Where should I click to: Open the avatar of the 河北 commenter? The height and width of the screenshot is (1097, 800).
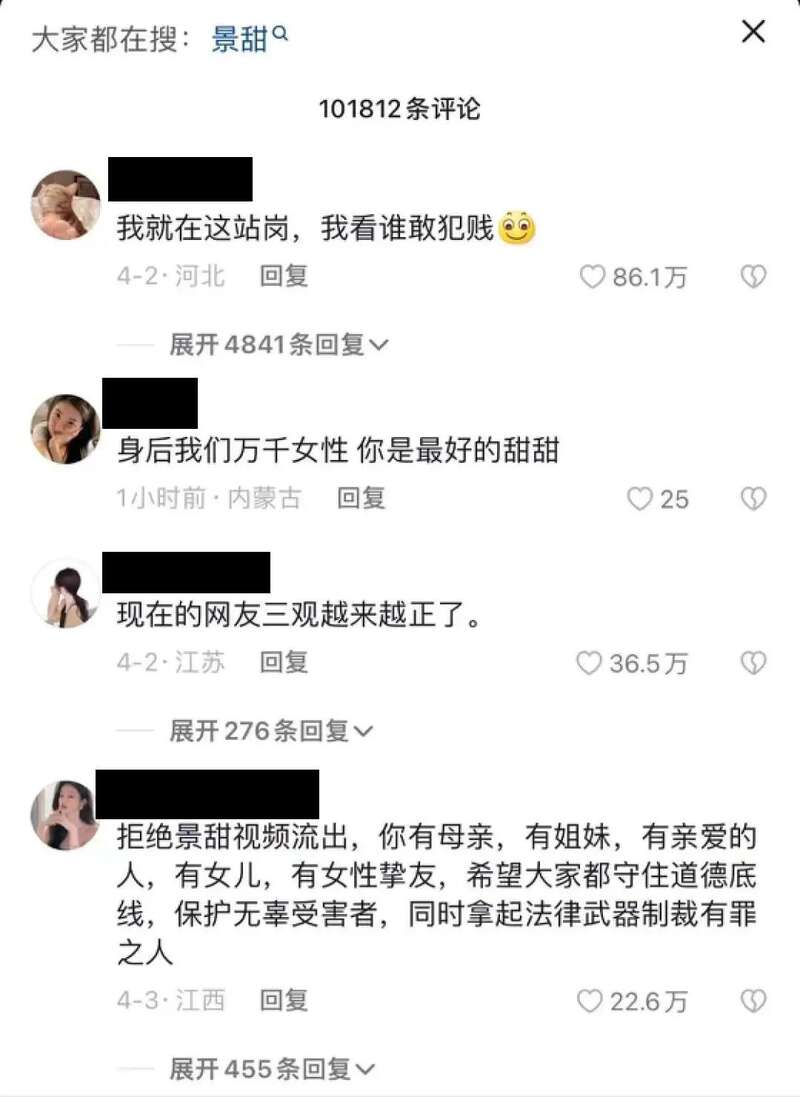pyautogui.click(x=66, y=205)
